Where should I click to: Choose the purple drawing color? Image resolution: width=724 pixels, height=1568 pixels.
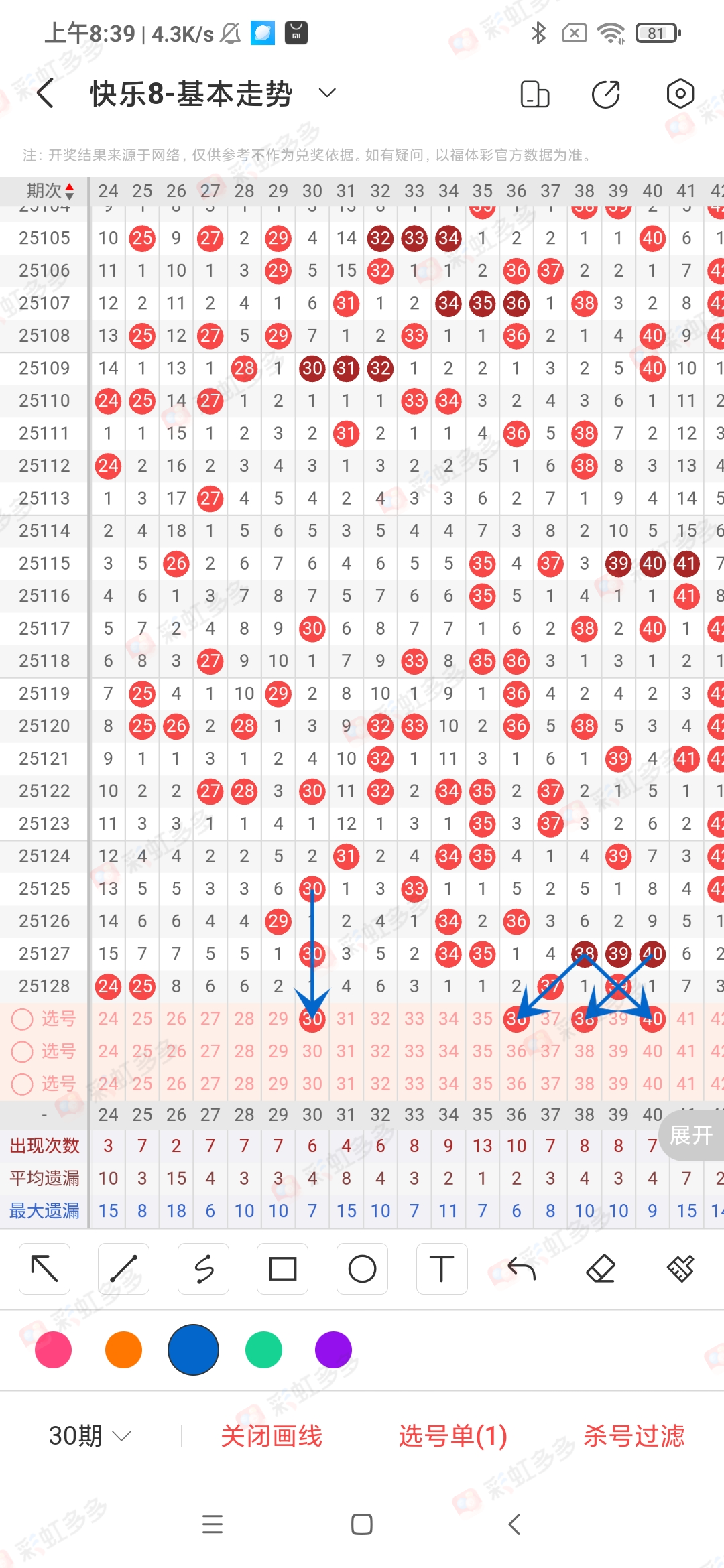coord(333,1350)
